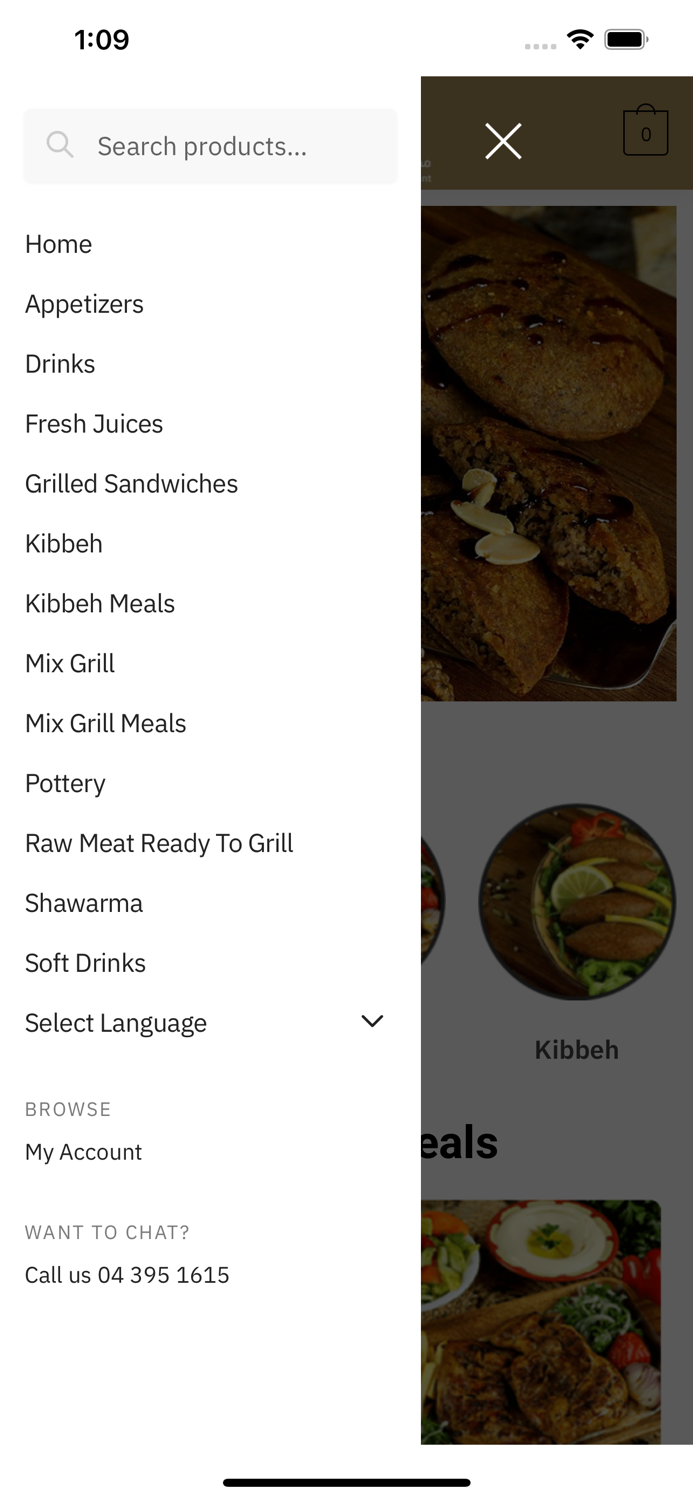Close the side menu with X
The height and width of the screenshot is (1500, 693).
pos(503,141)
